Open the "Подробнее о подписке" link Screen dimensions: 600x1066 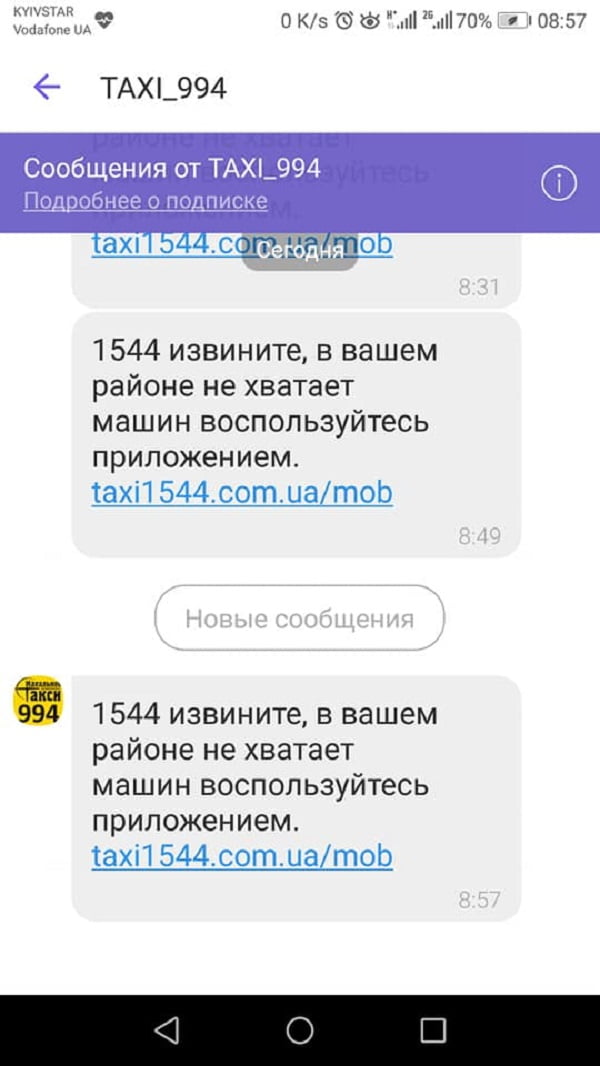[145, 201]
